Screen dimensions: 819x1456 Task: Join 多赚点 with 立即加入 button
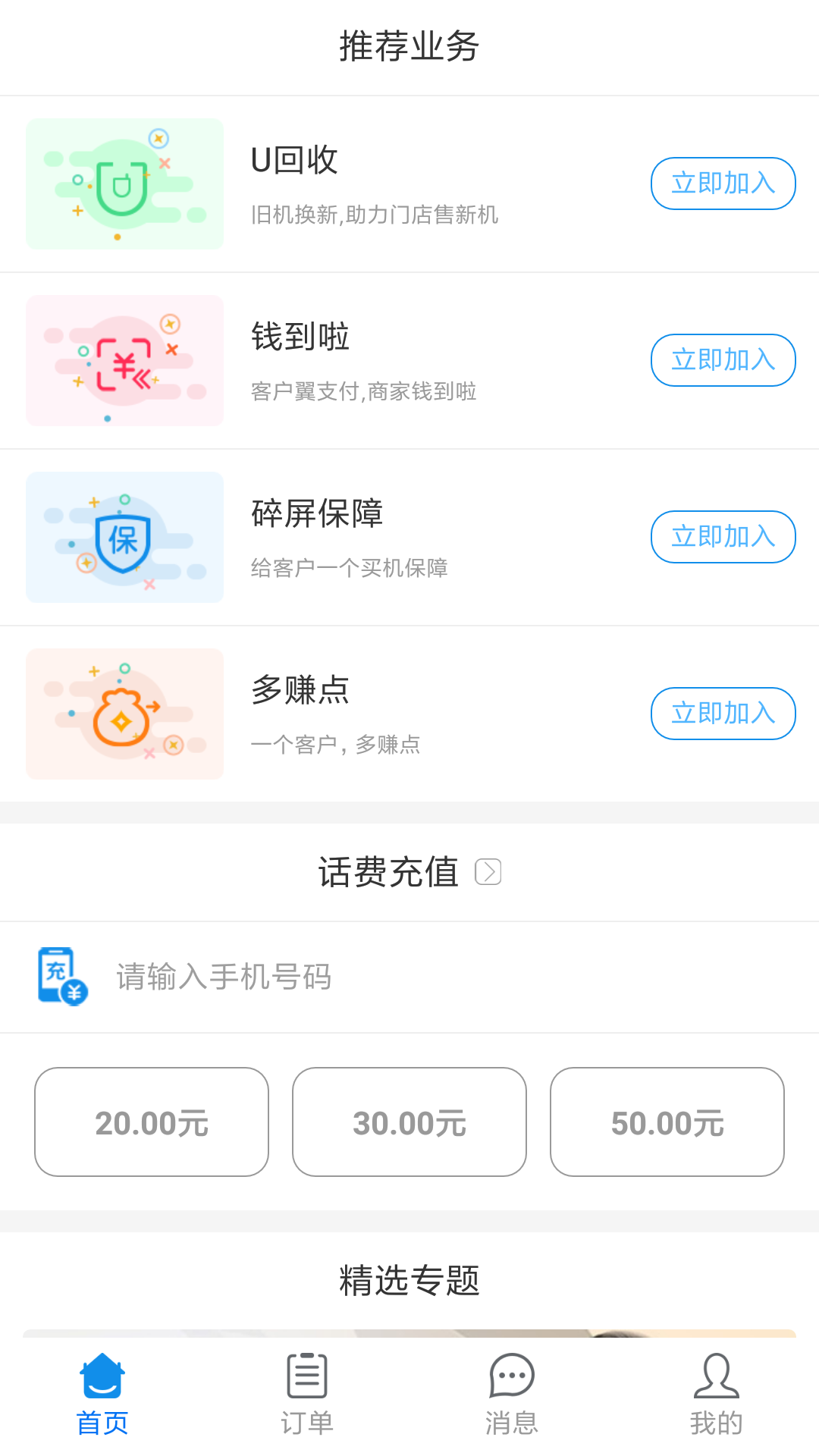[x=723, y=713]
